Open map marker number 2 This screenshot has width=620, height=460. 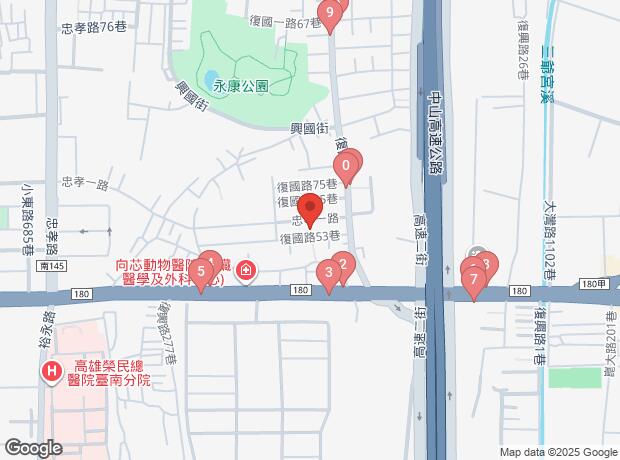[343, 265]
